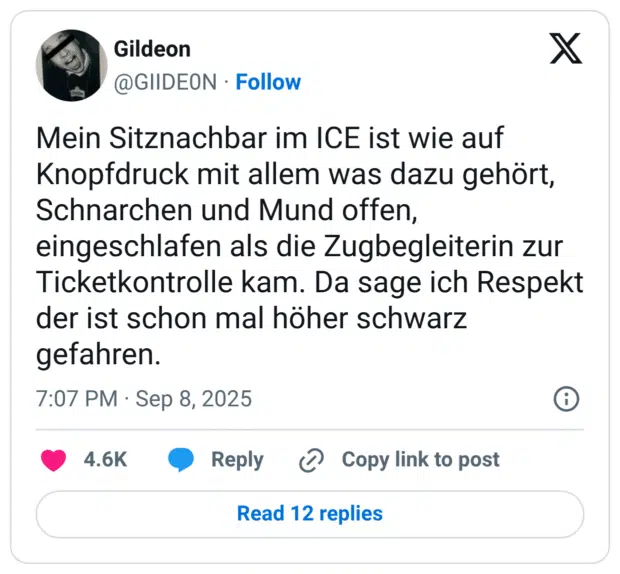Tap the info icon beside the date
620x574 pixels.
(x=566, y=399)
